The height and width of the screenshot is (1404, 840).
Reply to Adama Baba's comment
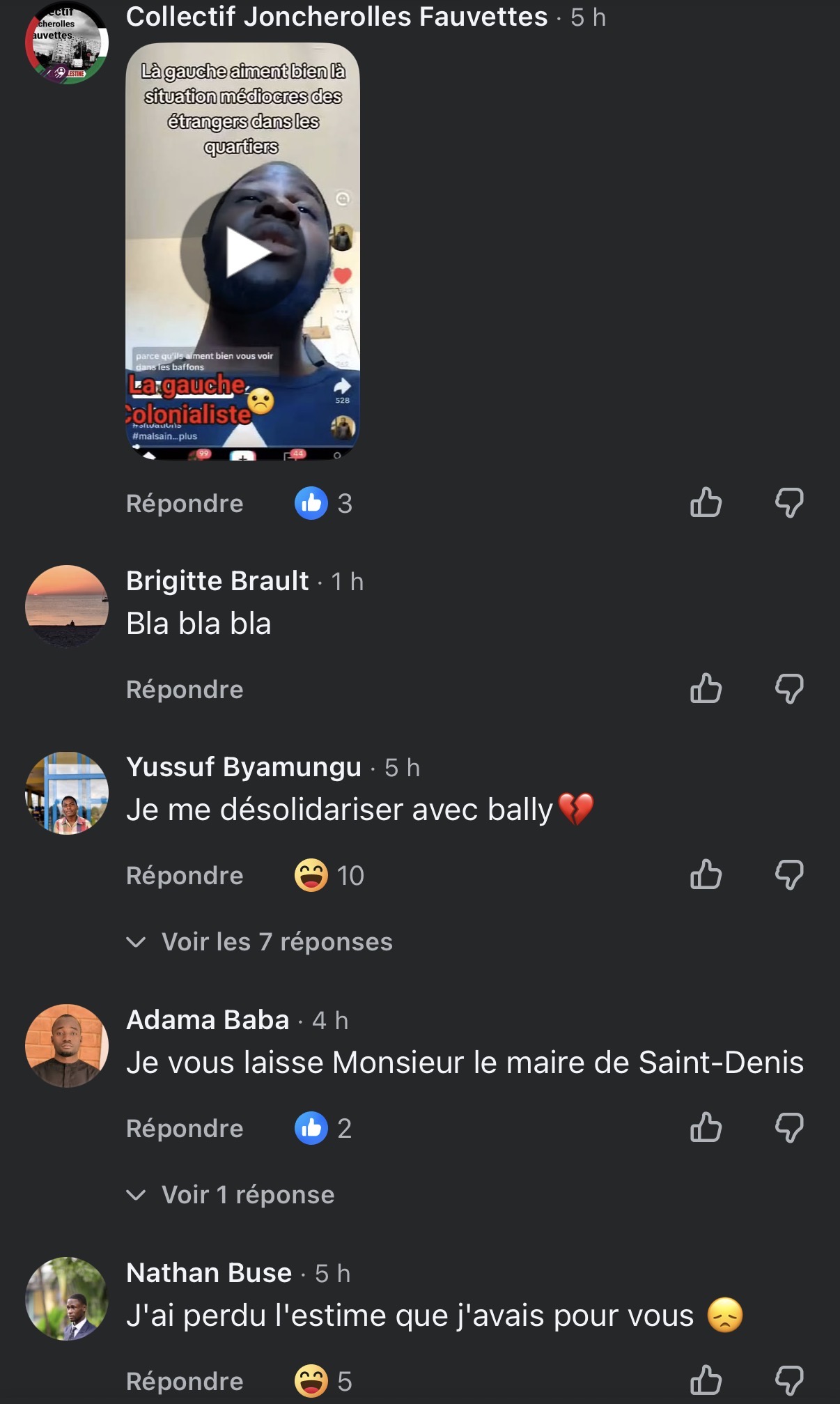pos(185,1128)
